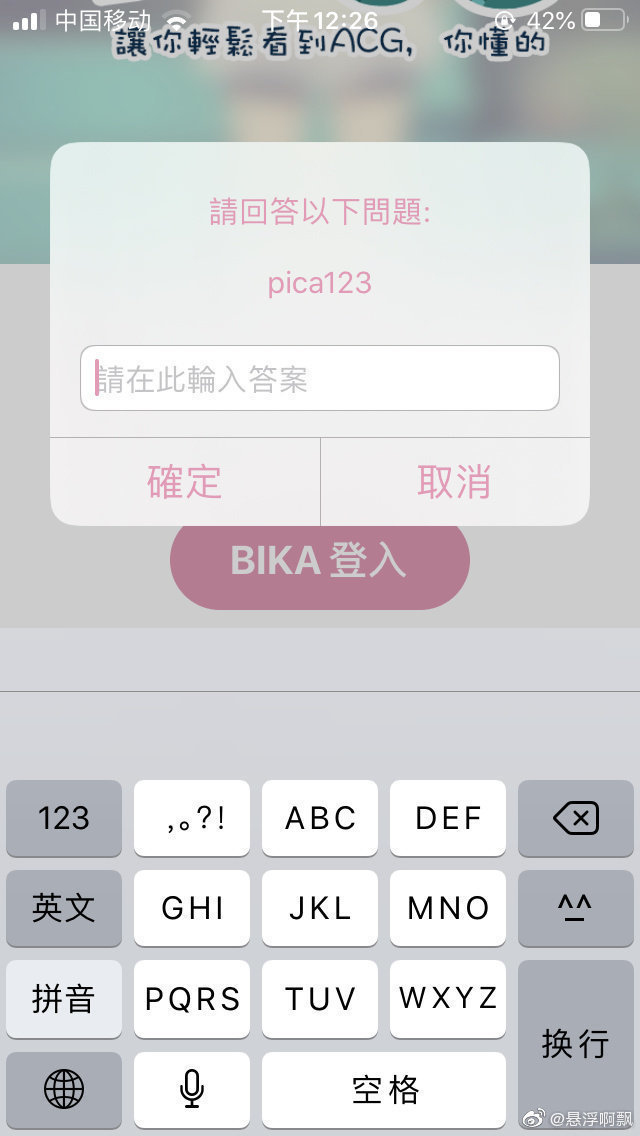Tap the answer input field

coord(319,378)
